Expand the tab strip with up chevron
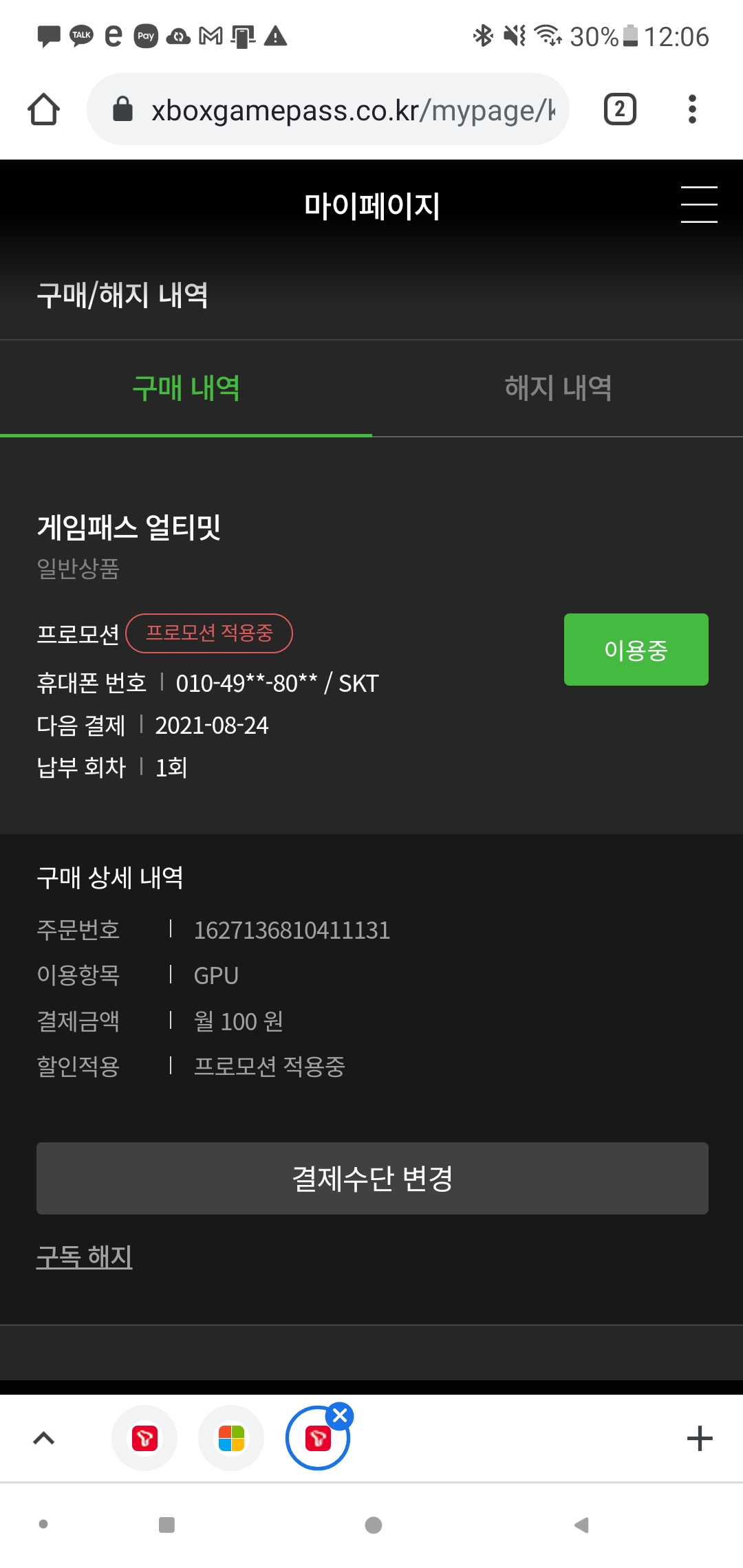 tap(44, 1438)
